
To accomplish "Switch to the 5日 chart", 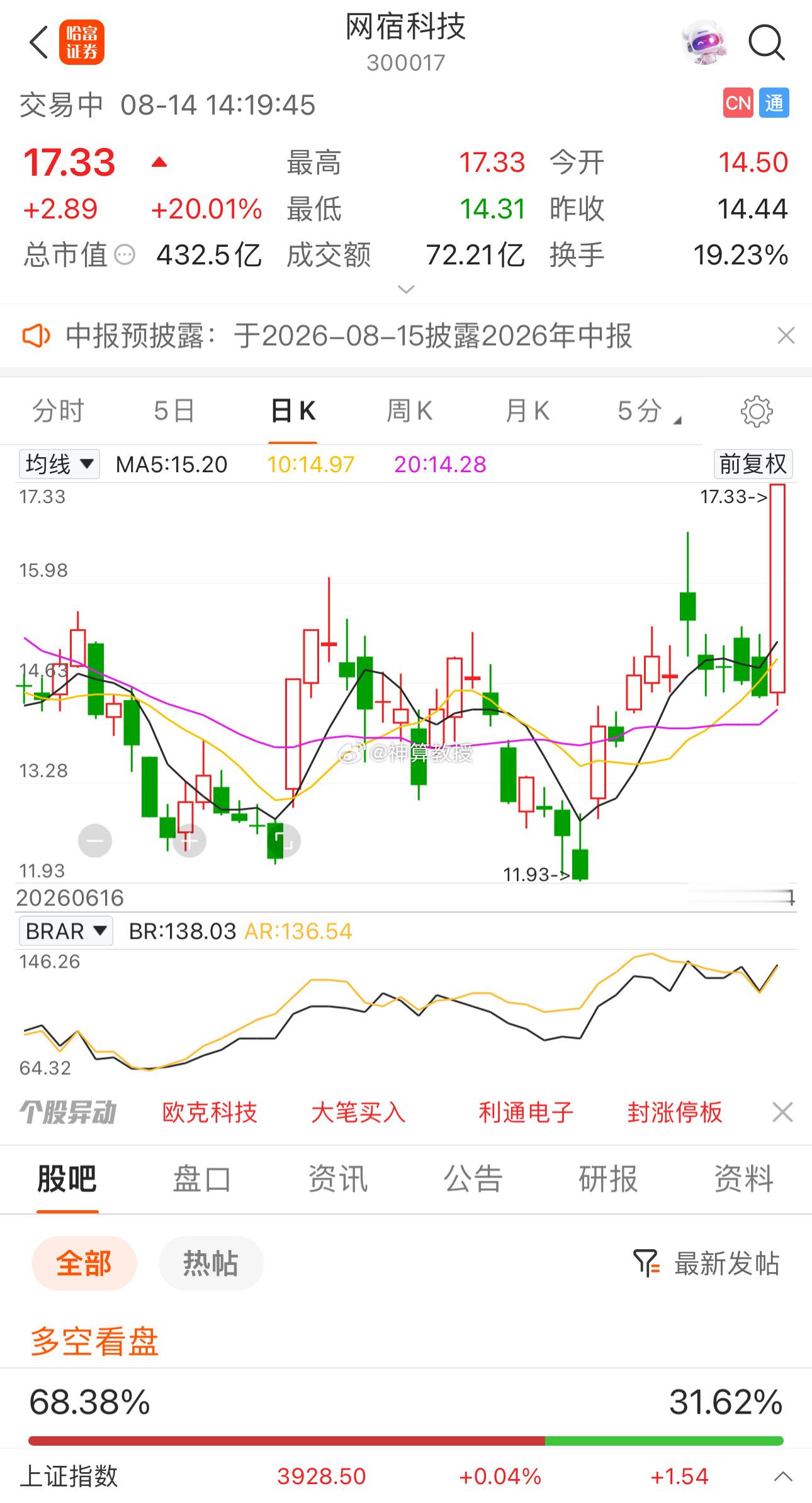I will 174,411.
